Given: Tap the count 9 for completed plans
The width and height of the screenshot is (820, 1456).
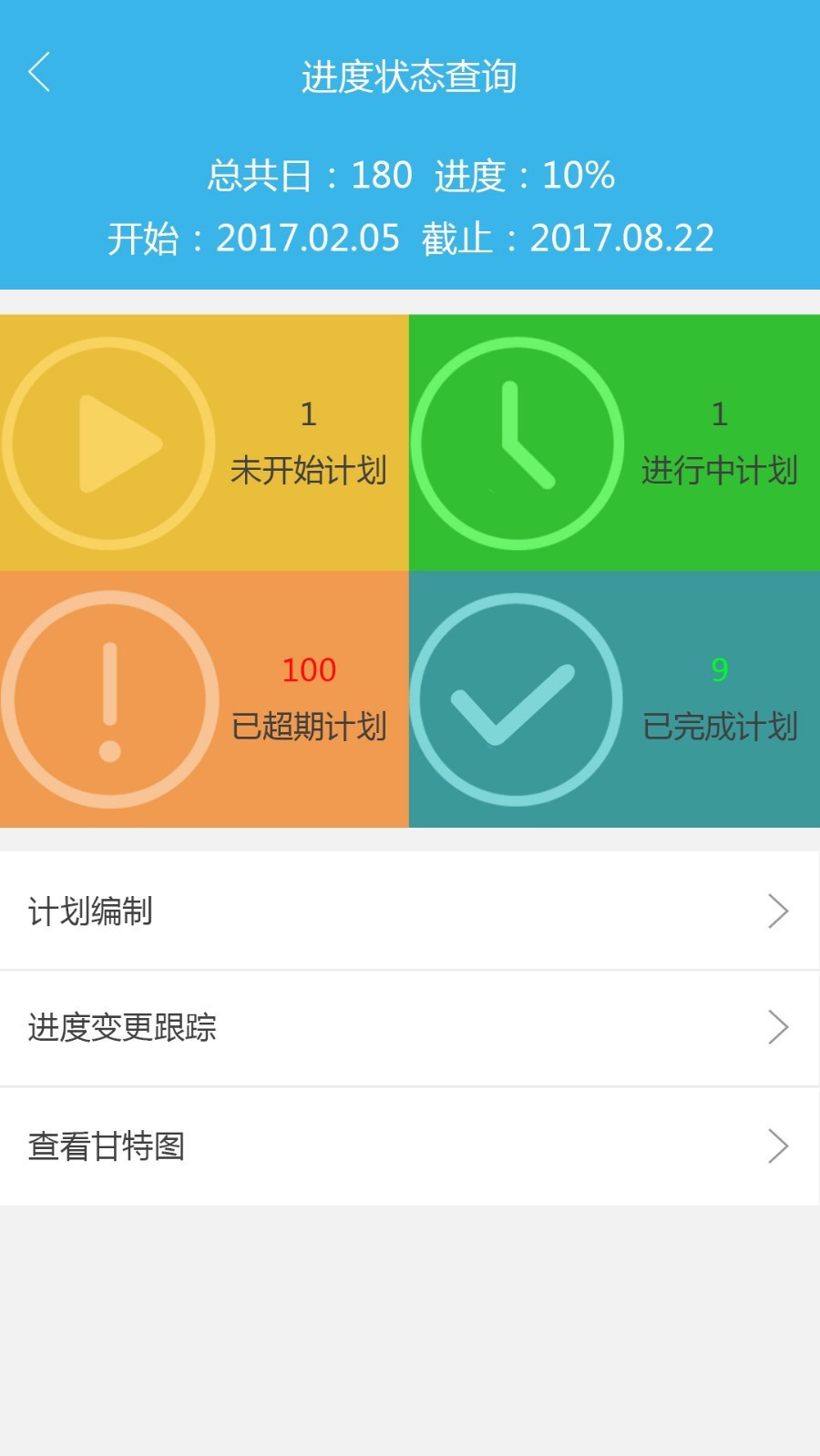Looking at the screenshot, I should [x=719, y=669].
